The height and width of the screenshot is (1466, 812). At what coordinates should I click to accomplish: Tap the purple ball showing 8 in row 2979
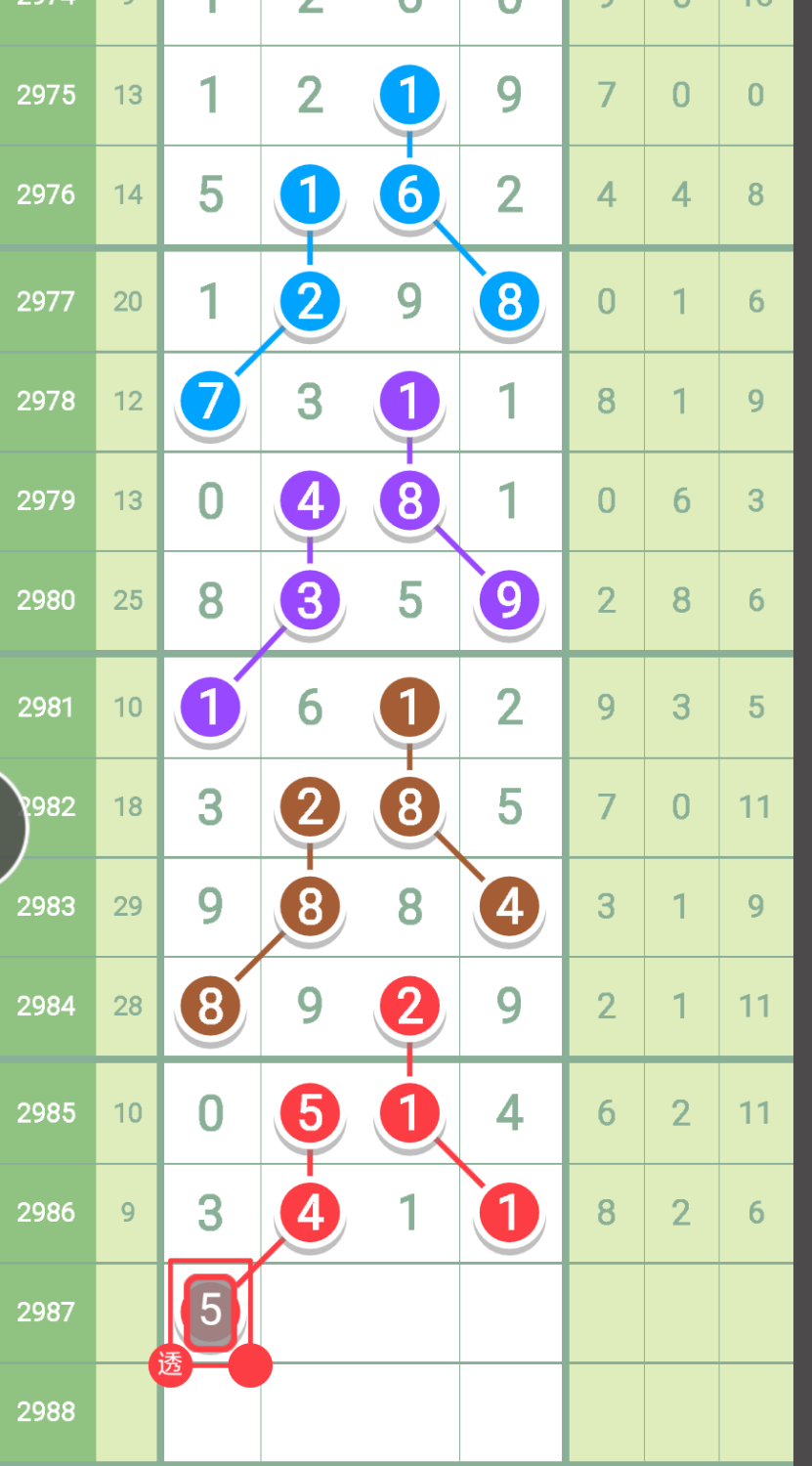409,501
